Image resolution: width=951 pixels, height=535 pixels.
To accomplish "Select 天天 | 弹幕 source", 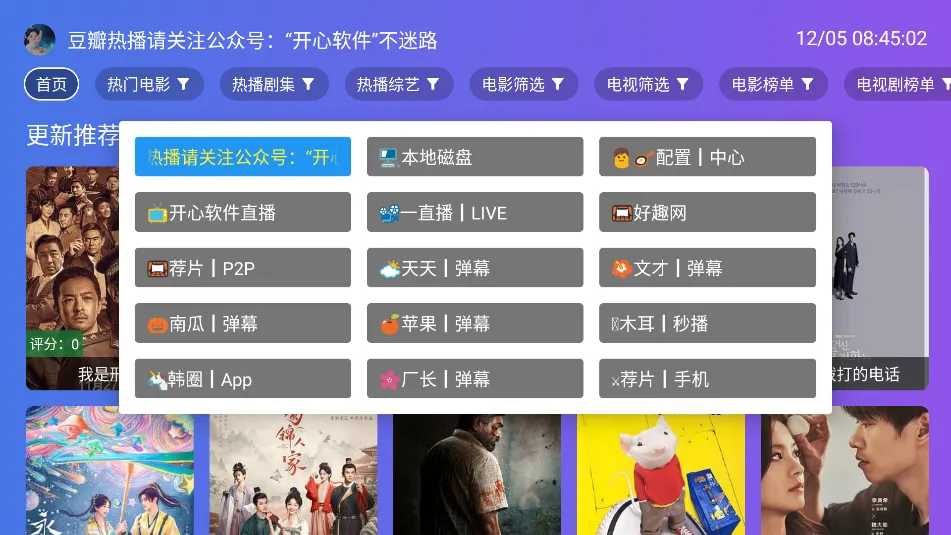I will (x=475, y=268).
